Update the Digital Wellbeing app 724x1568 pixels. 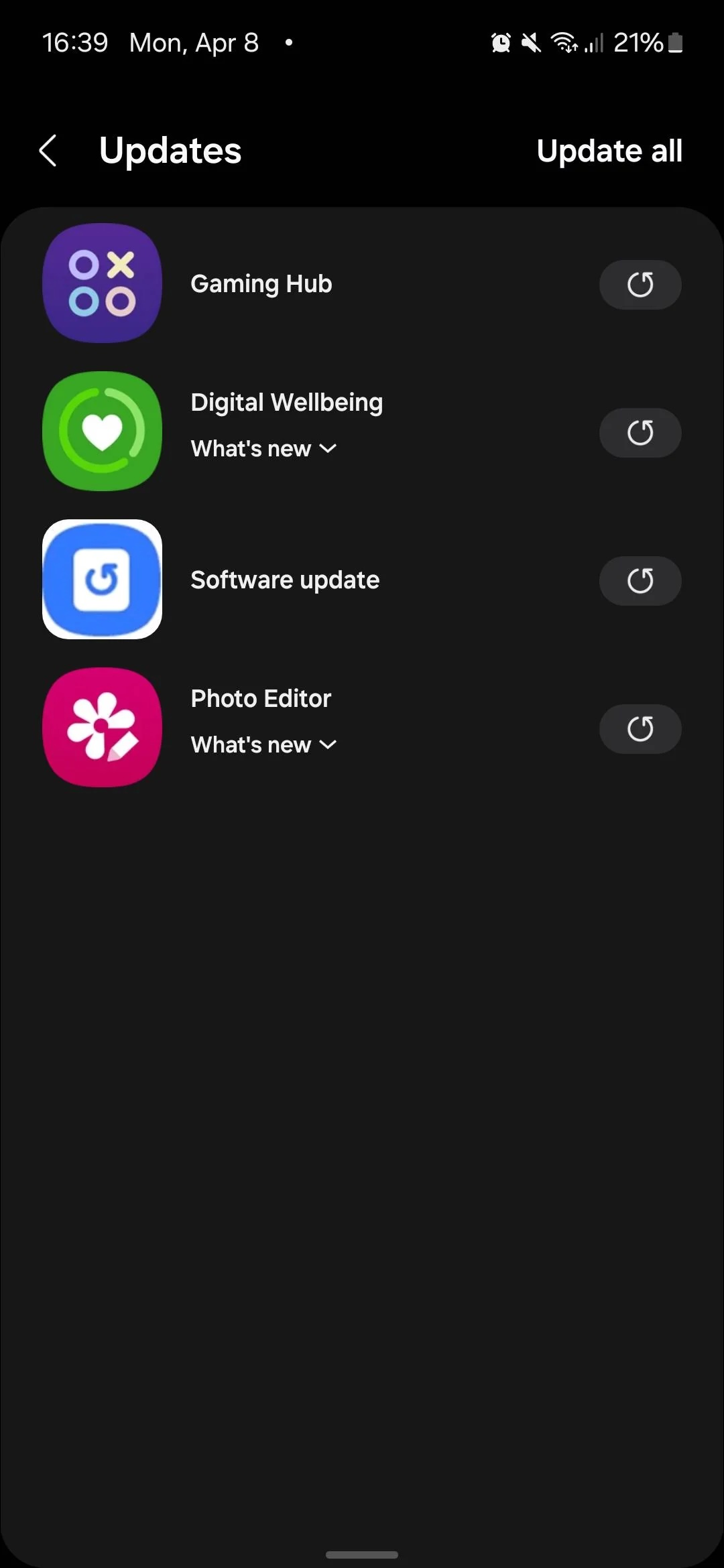click(x=640, y=433)
